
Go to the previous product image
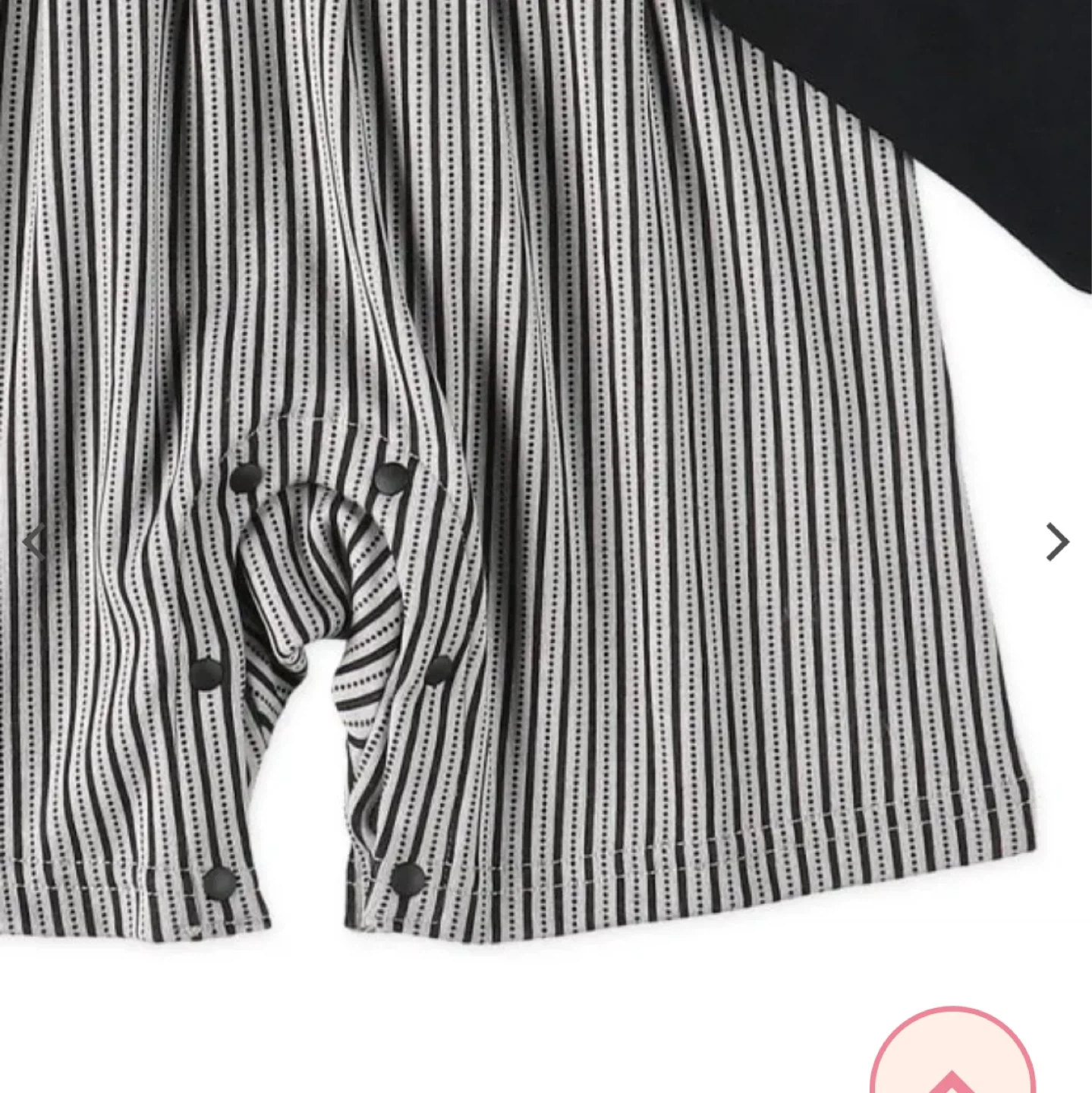pos(34,542)
